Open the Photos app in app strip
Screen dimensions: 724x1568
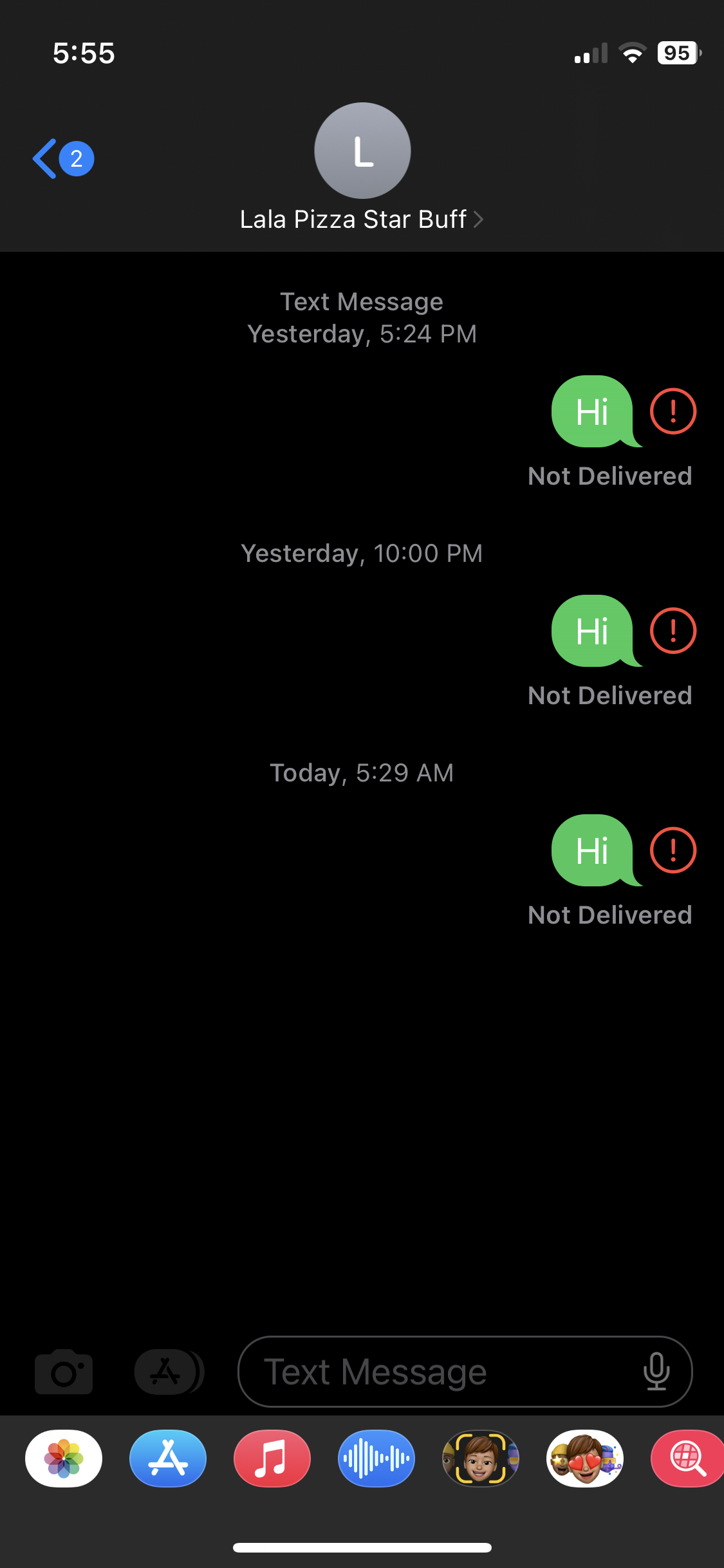[x=64, y=1459]
